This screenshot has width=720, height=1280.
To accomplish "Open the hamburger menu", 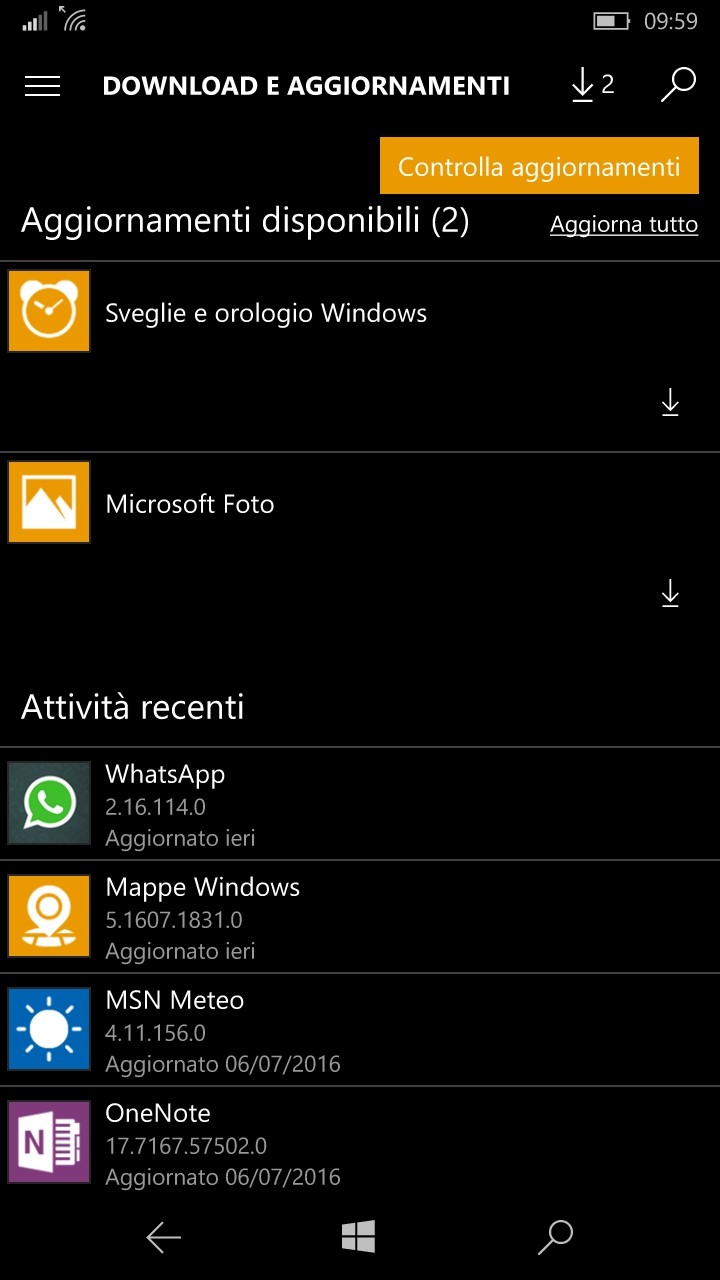I will pos(43,87).
